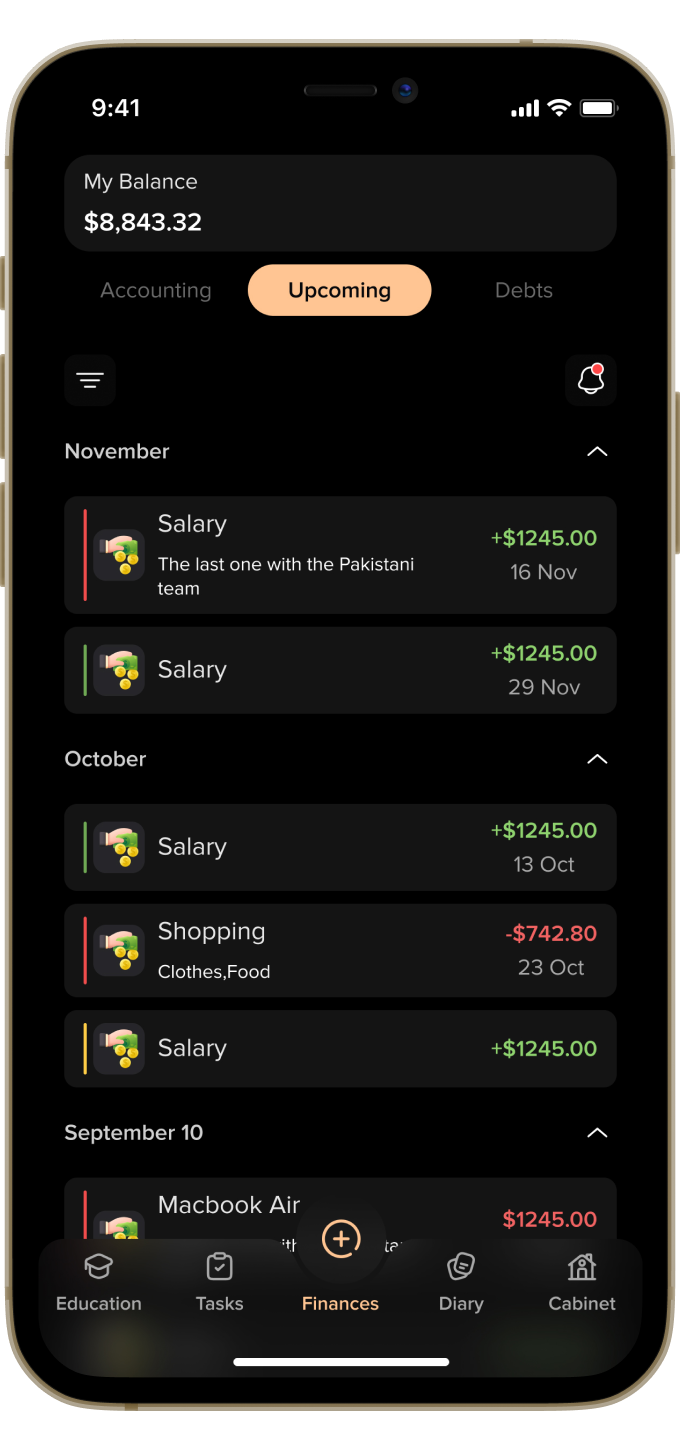Image resolution: width=680 pixels, height=1450 pixels.
Task: Collapse the September 10 section
Action: (597, 1133)
